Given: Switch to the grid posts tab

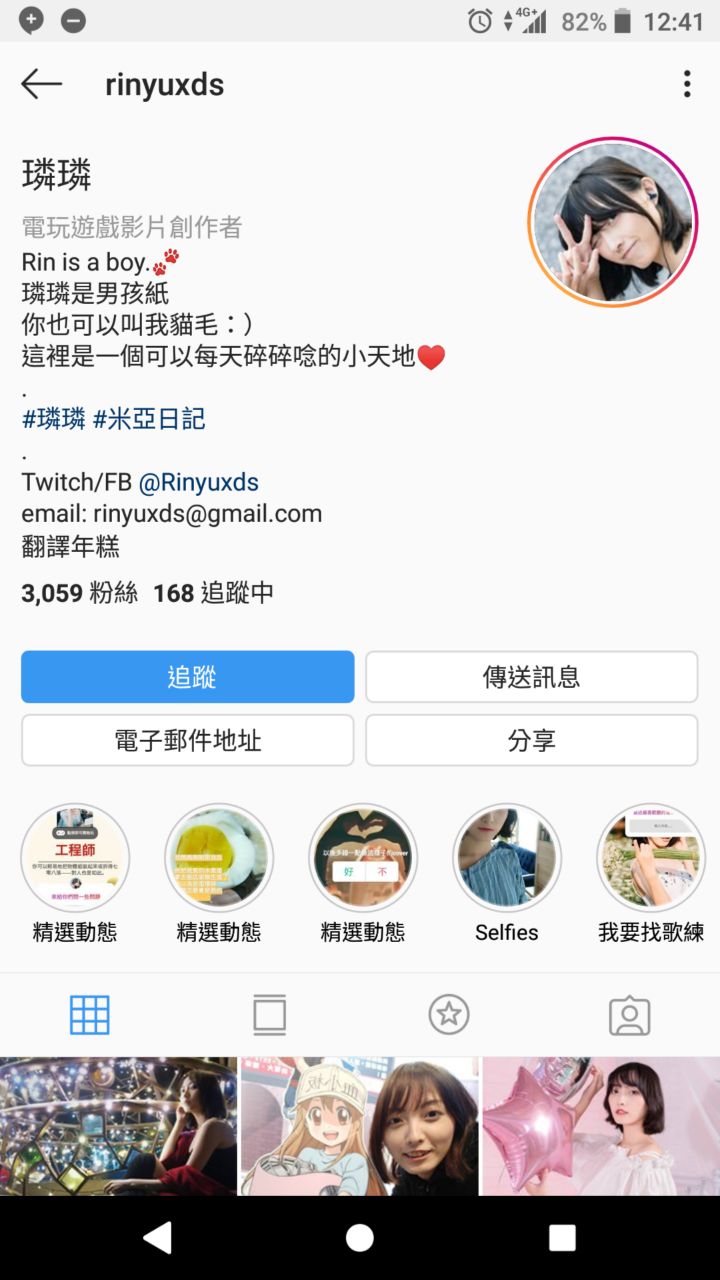Looking at the screenshot, I should 90,1015.
